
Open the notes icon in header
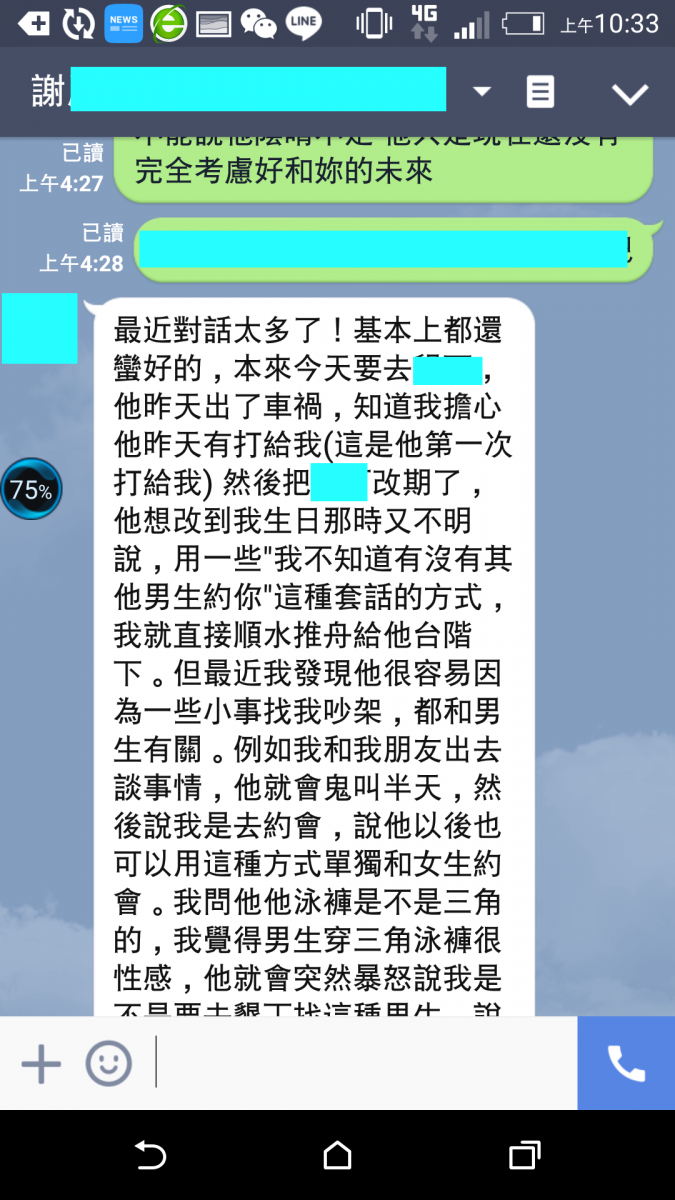540,92
